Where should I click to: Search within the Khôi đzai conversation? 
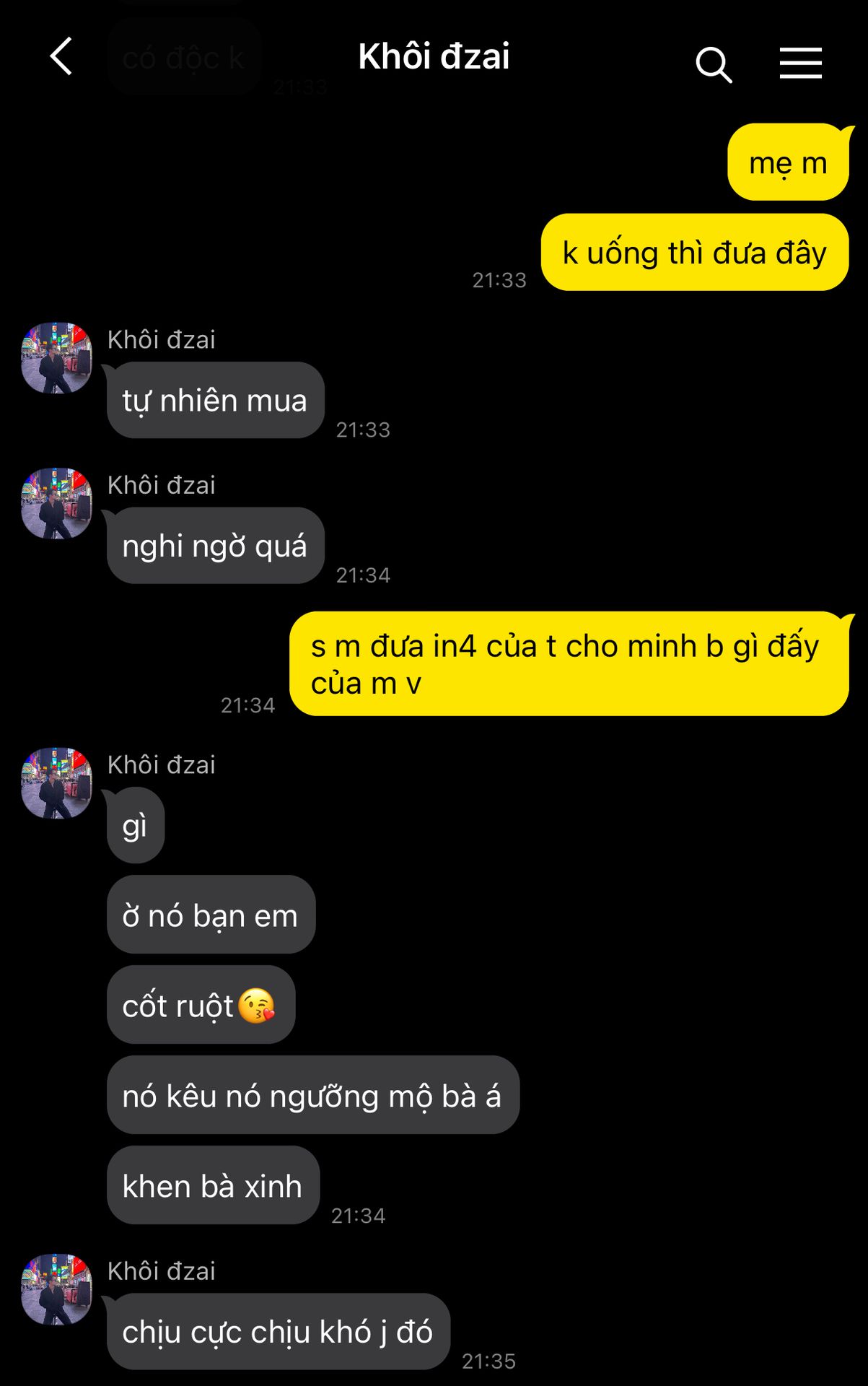pyautogui.click(x=713, y=64)
